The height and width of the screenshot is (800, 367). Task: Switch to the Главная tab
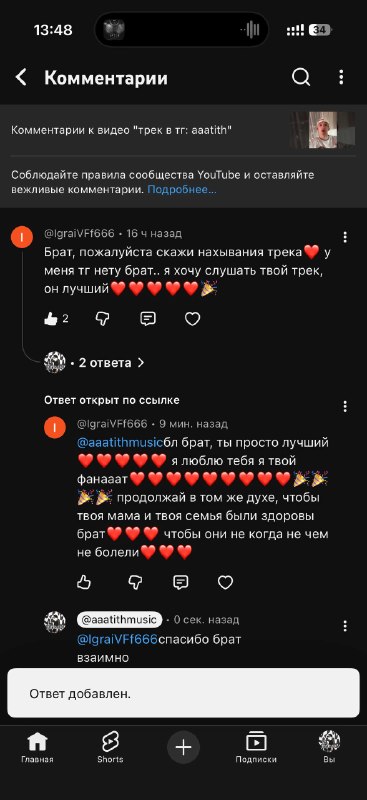37,747
